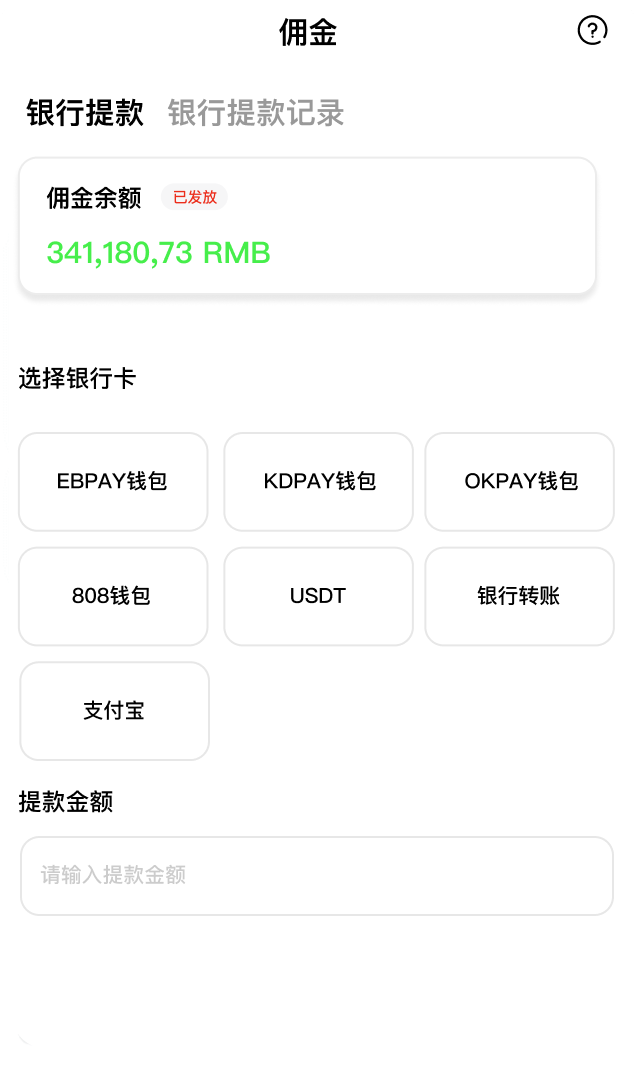
Task: Choose USDT as withdrawal method
Action: (x=318, y=596)
